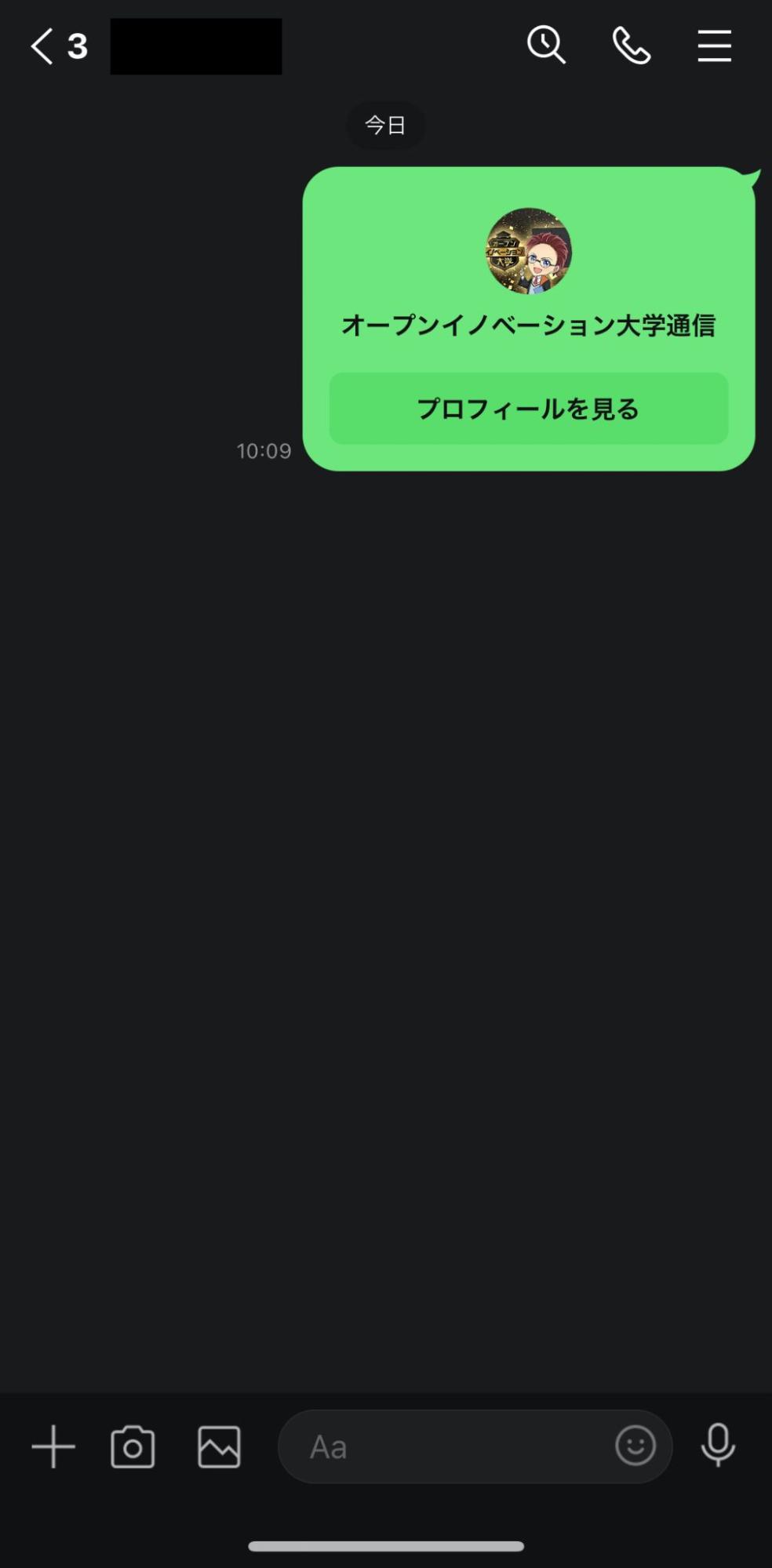Open the camera

click(133, 1446)
